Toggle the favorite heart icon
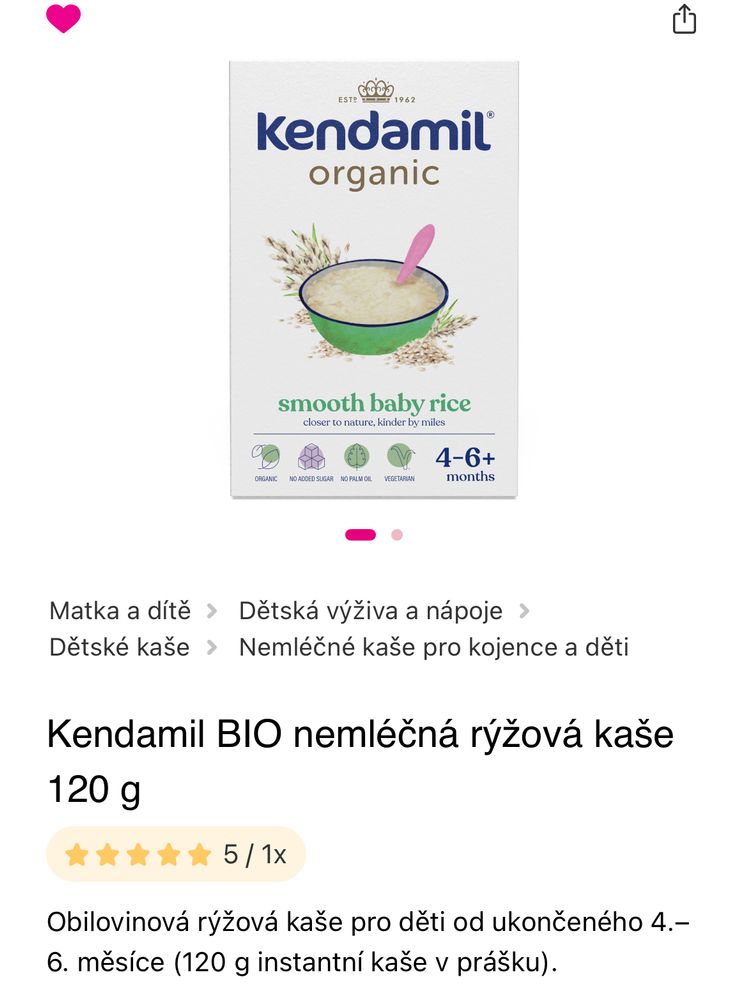The width and height of the screenshot is (748, 1000). pyautogui.click(x=62, y=19)
